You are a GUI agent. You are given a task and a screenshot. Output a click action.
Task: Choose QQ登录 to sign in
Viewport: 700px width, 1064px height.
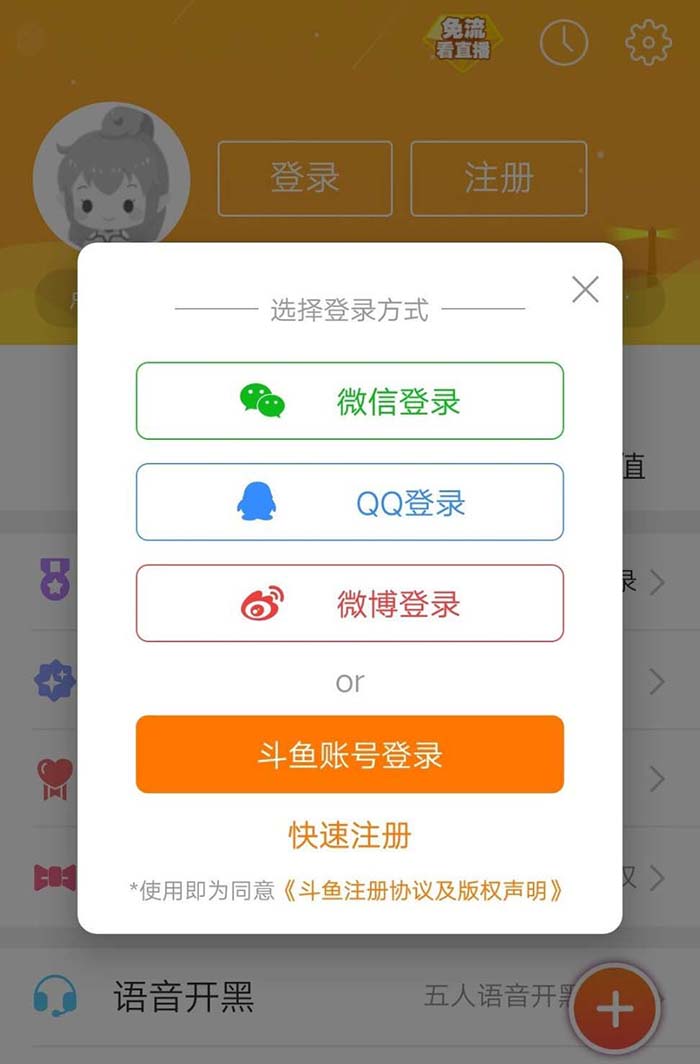coord(350,502)
